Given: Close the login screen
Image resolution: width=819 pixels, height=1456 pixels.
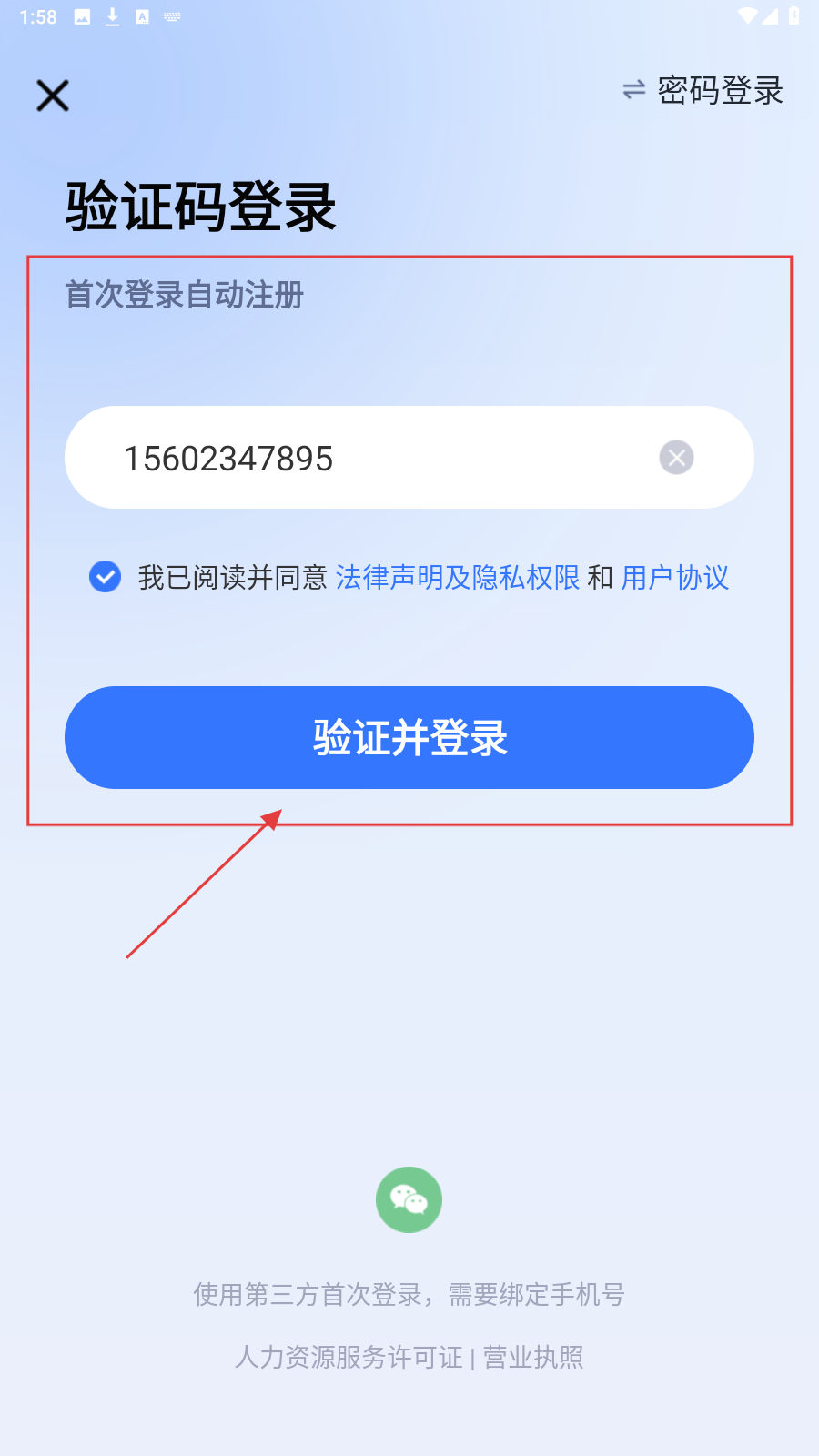Looking at the screenshot, I should [53, 96].
